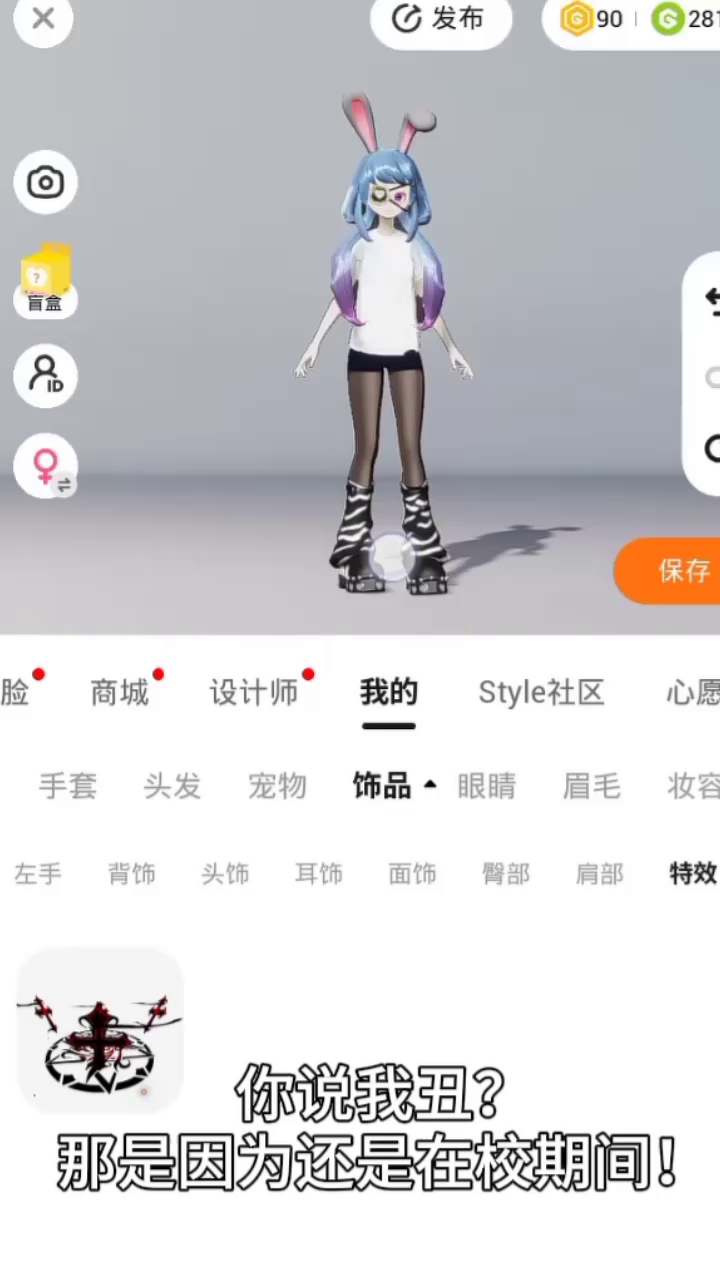
Task: Select the 头发 category
Action: [172, 786]
